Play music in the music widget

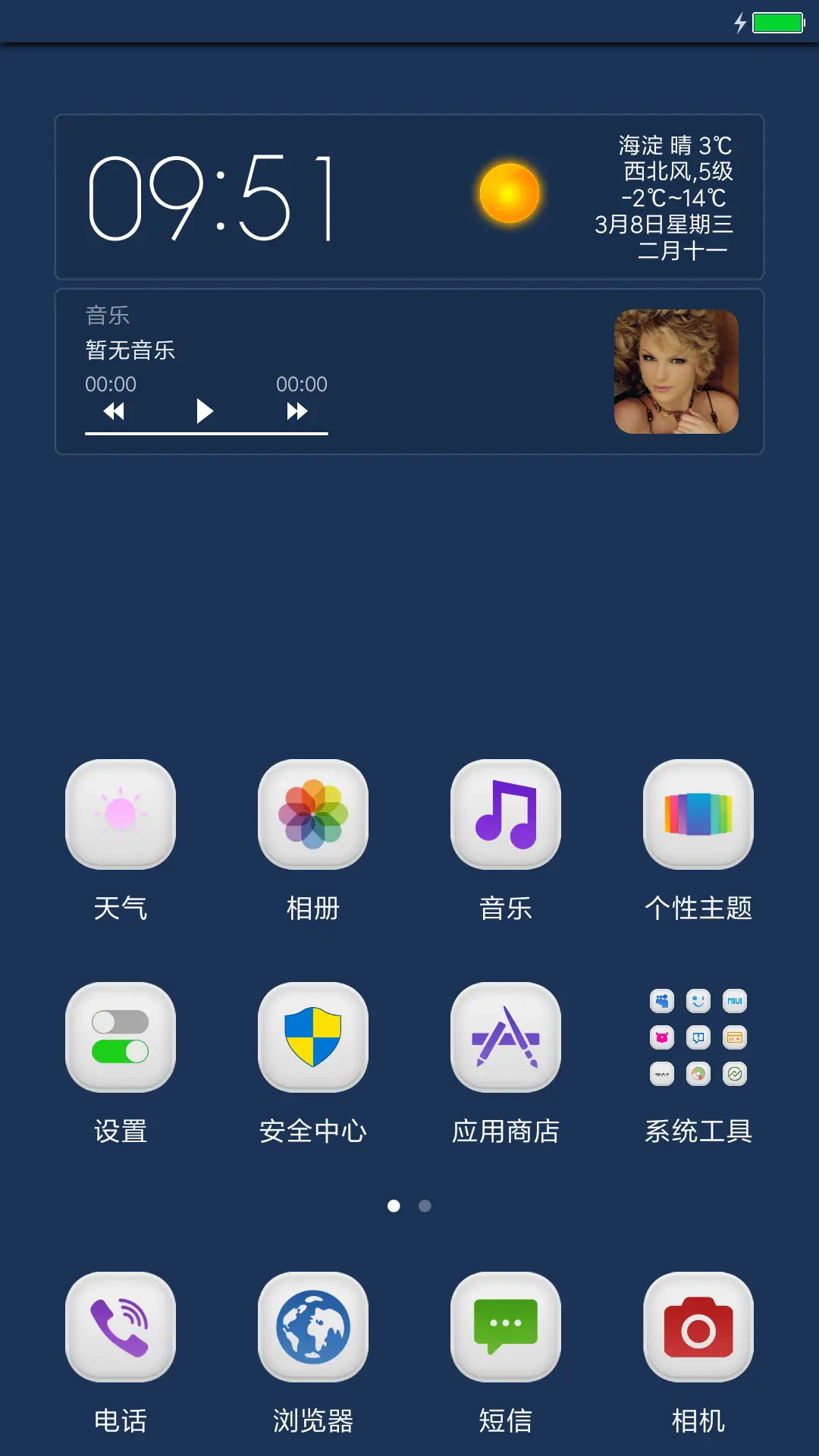coord(205,409)
